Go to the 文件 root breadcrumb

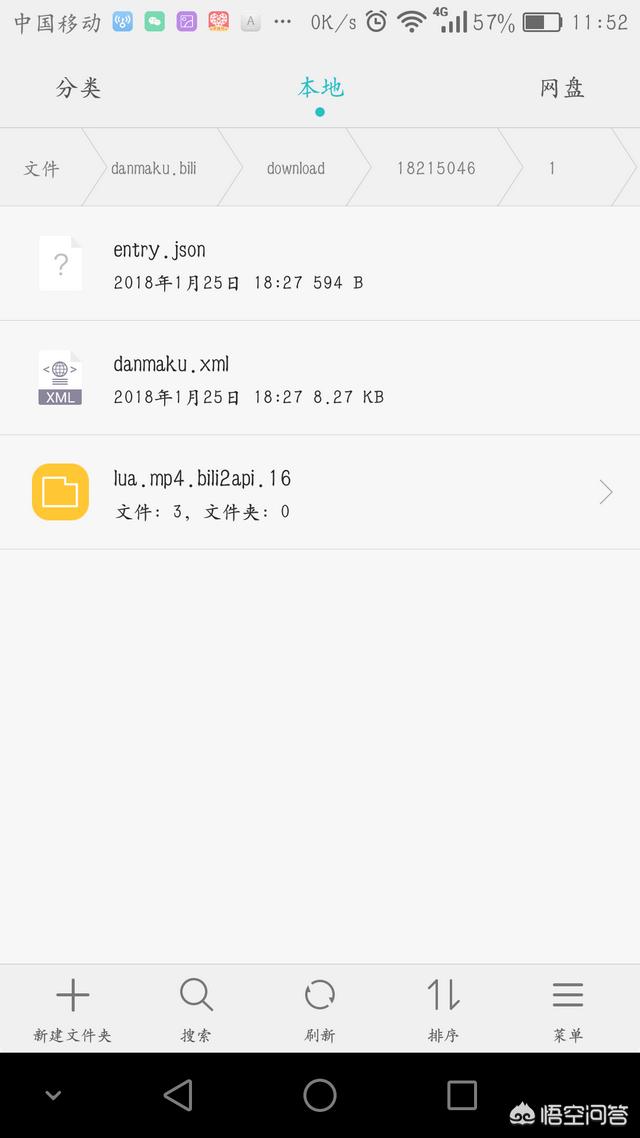(x=41, y=168)
